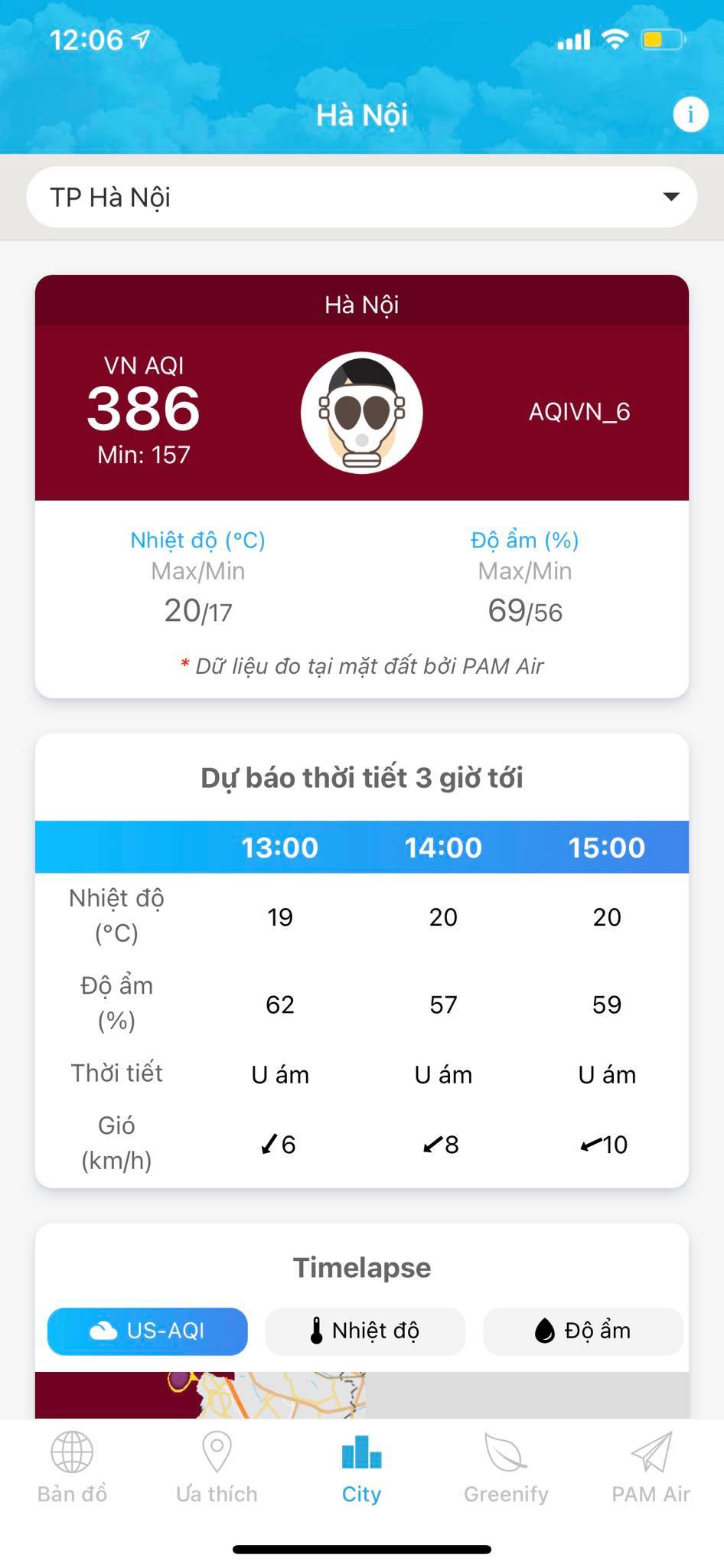The width and height of the screenshot is (724, 1568).
Task: Open the timelapse map preview
Action: [x=361, y=1394]
